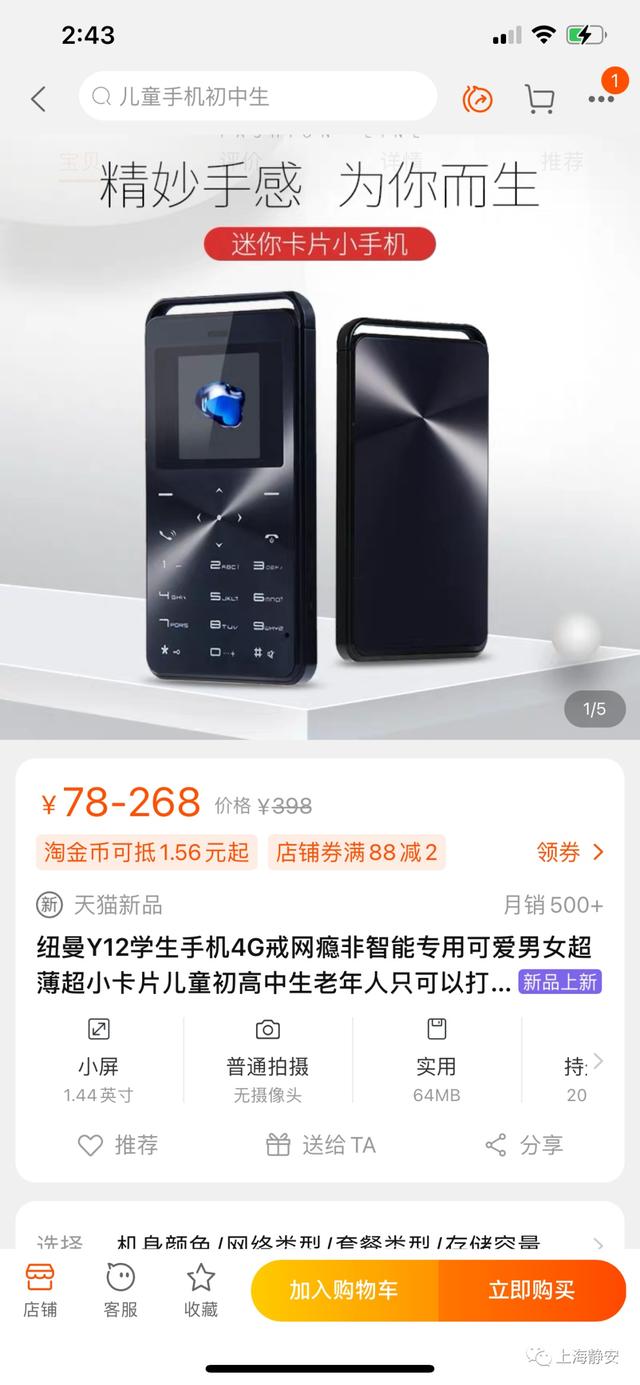This screenshot has width=640, height=1385.
Task: Open the product image gallery
Action: click(320, 480)
